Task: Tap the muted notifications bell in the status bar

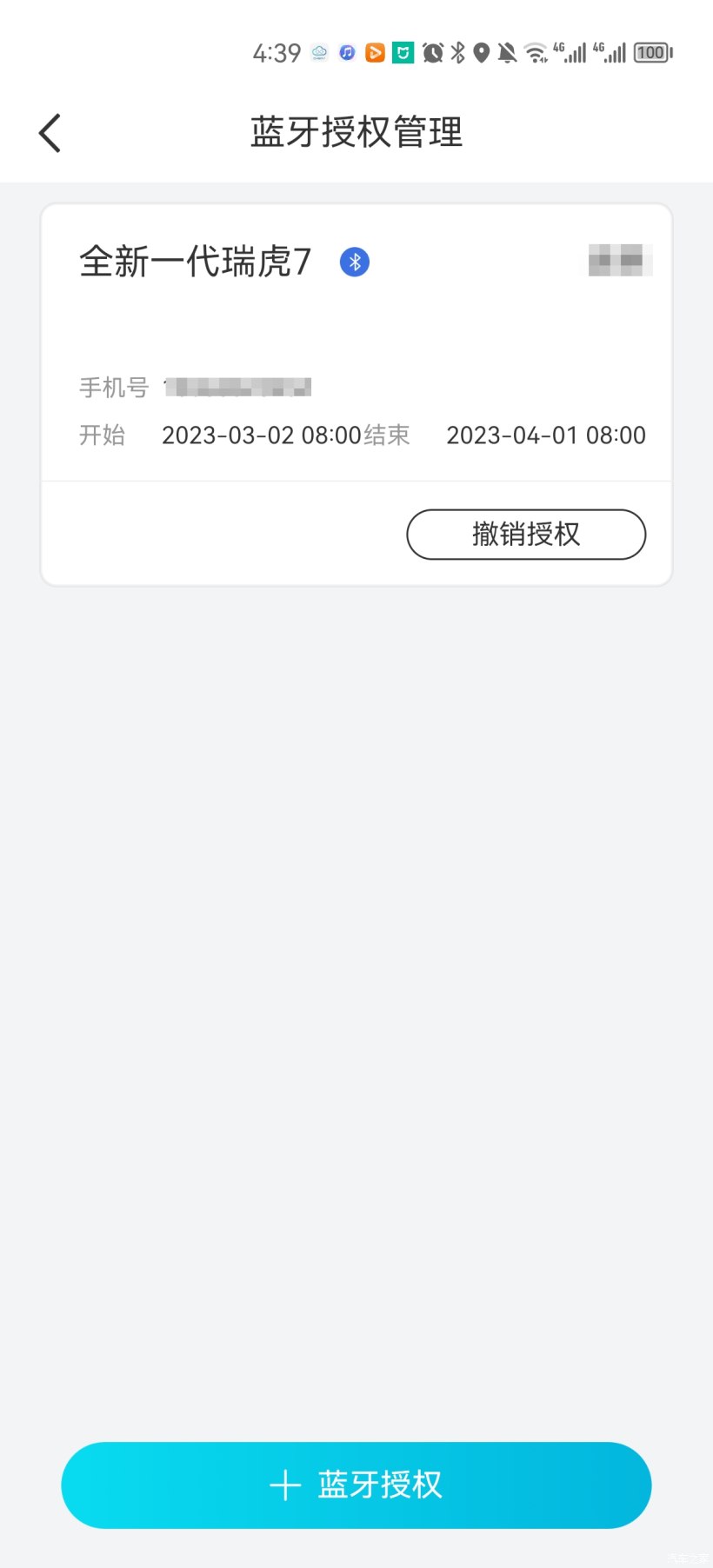Action: 507,52
